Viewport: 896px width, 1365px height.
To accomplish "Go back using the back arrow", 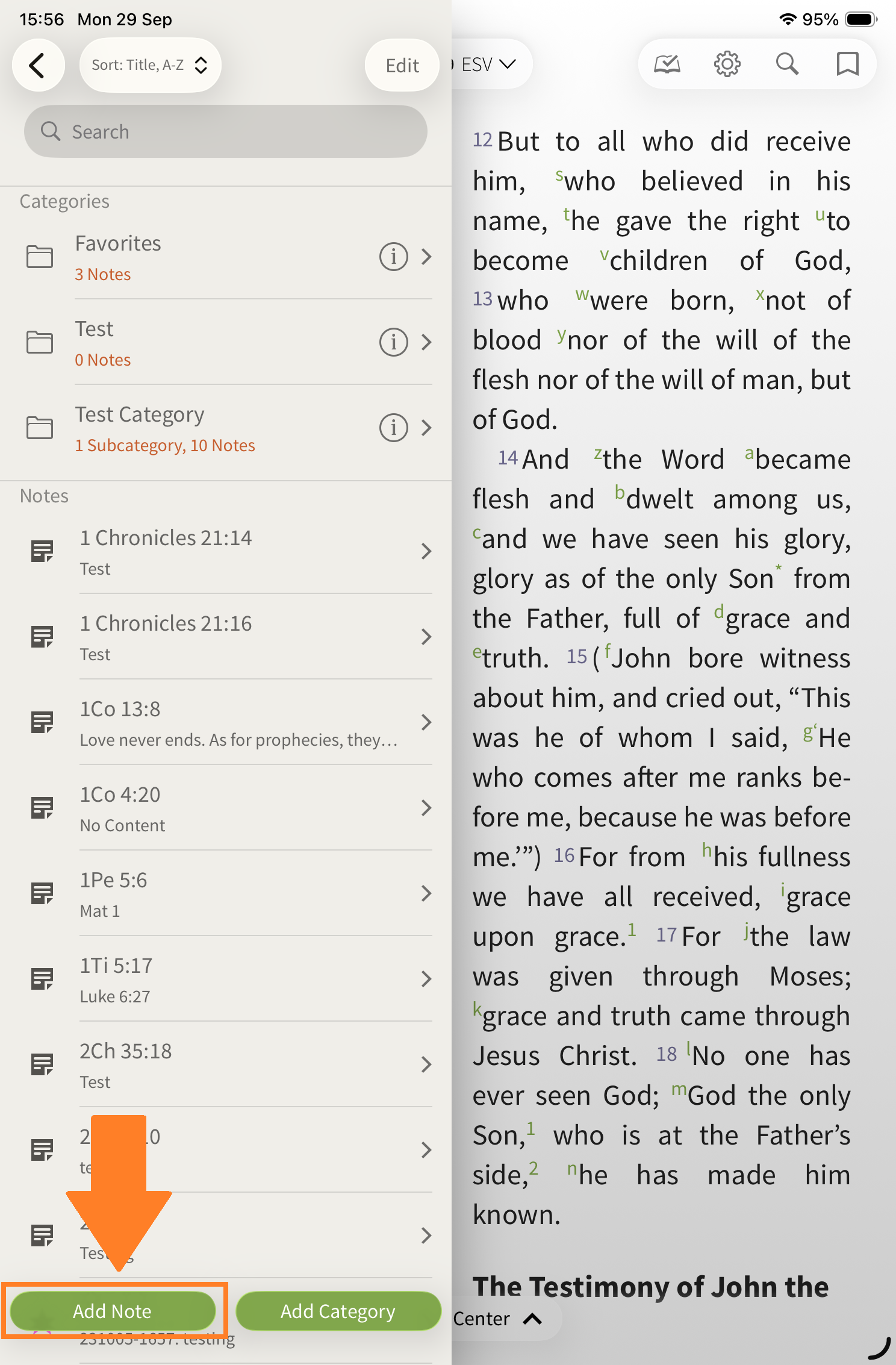I will pyautogui.click(x=38, y=65).
